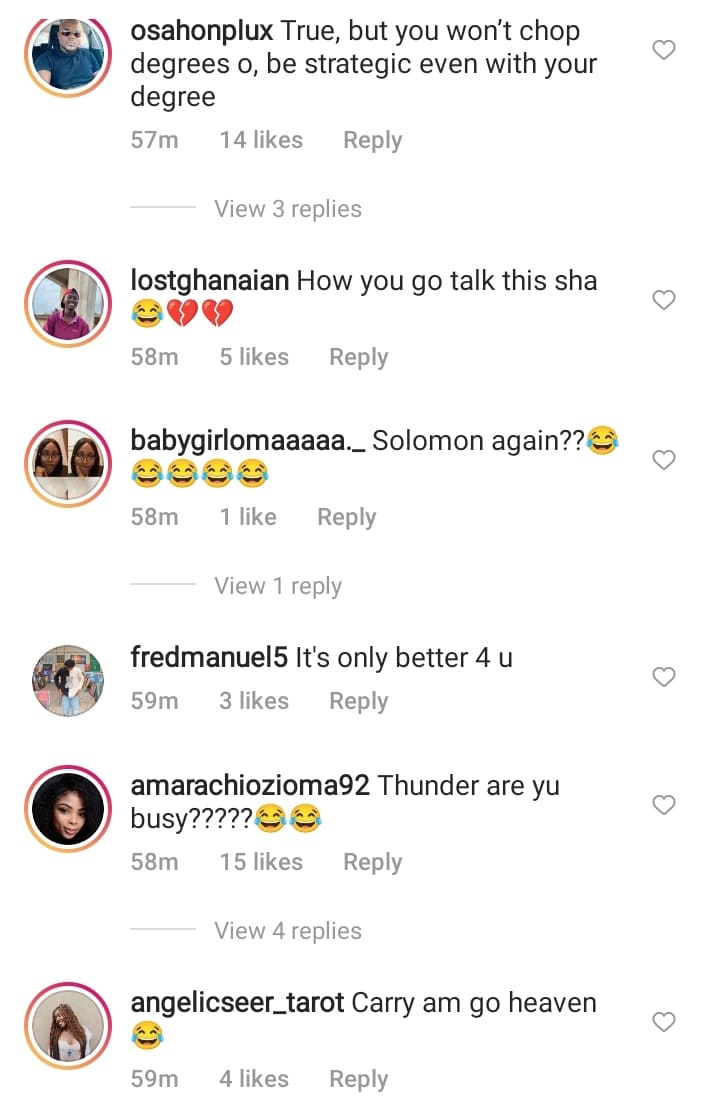719x1112 pixels.
Task: Open lostghanaian's username link
Action: pyautogui.click(x=210, y=281)
